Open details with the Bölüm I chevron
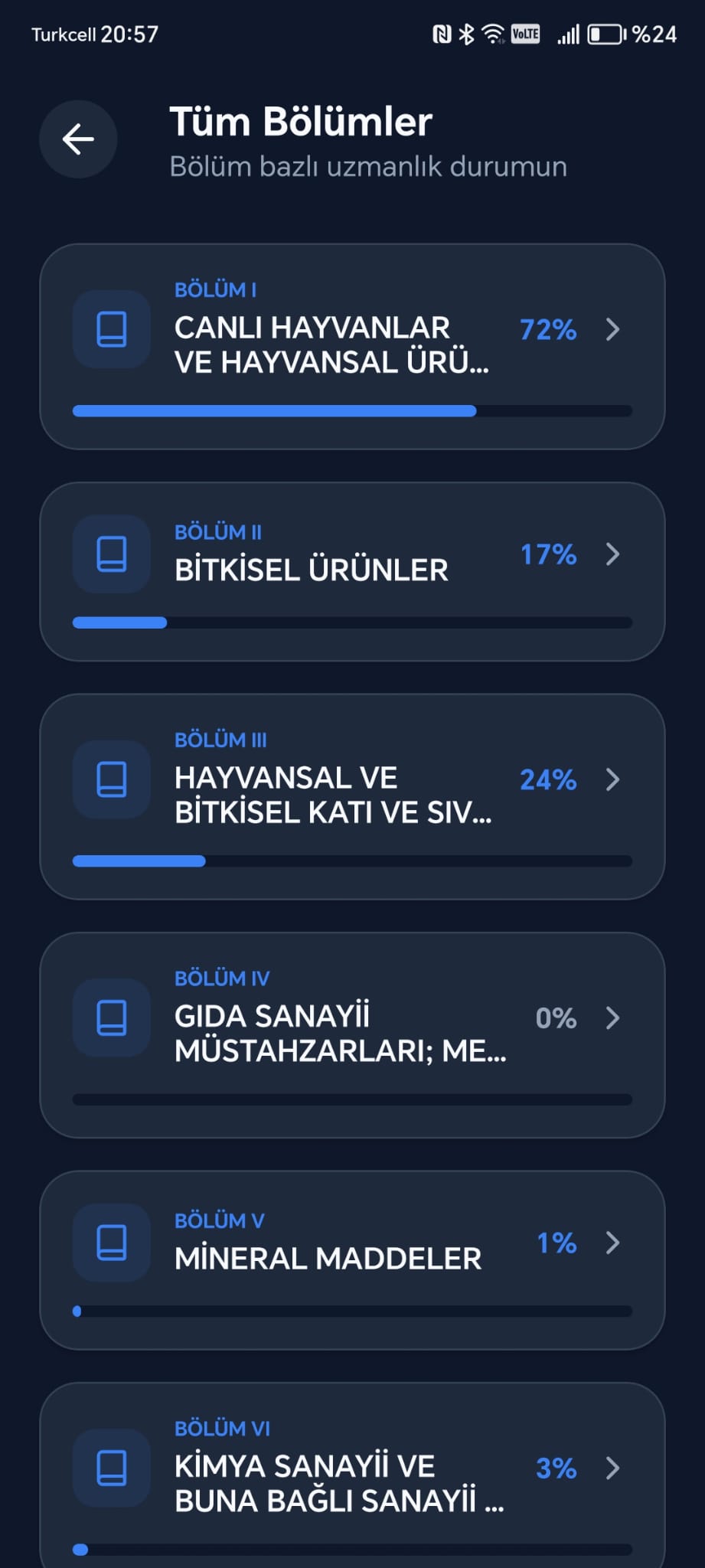The height and width of the screenshot is (1568, 705). tap(612, 330)
